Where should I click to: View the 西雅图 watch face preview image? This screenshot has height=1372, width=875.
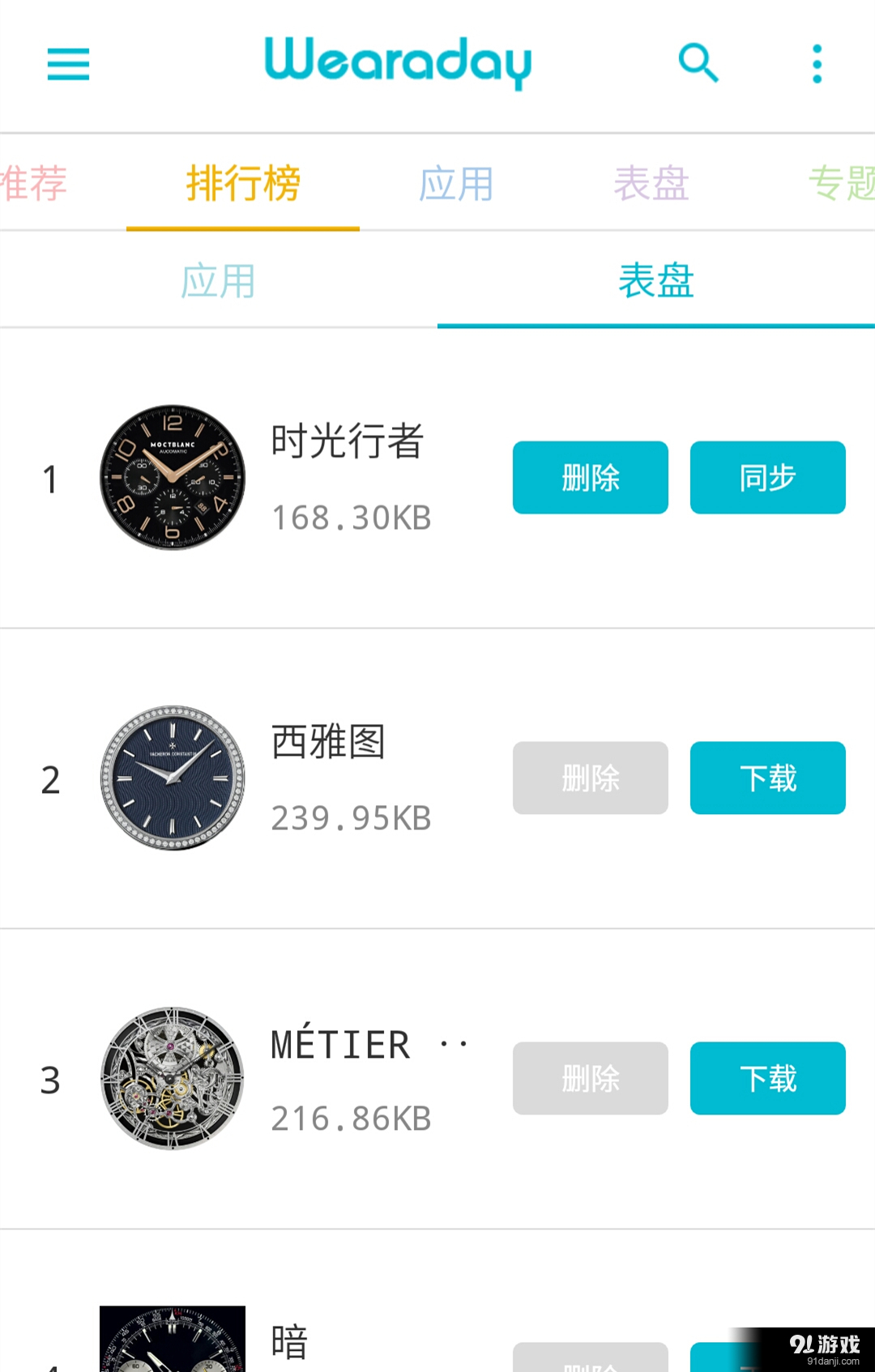172,778
